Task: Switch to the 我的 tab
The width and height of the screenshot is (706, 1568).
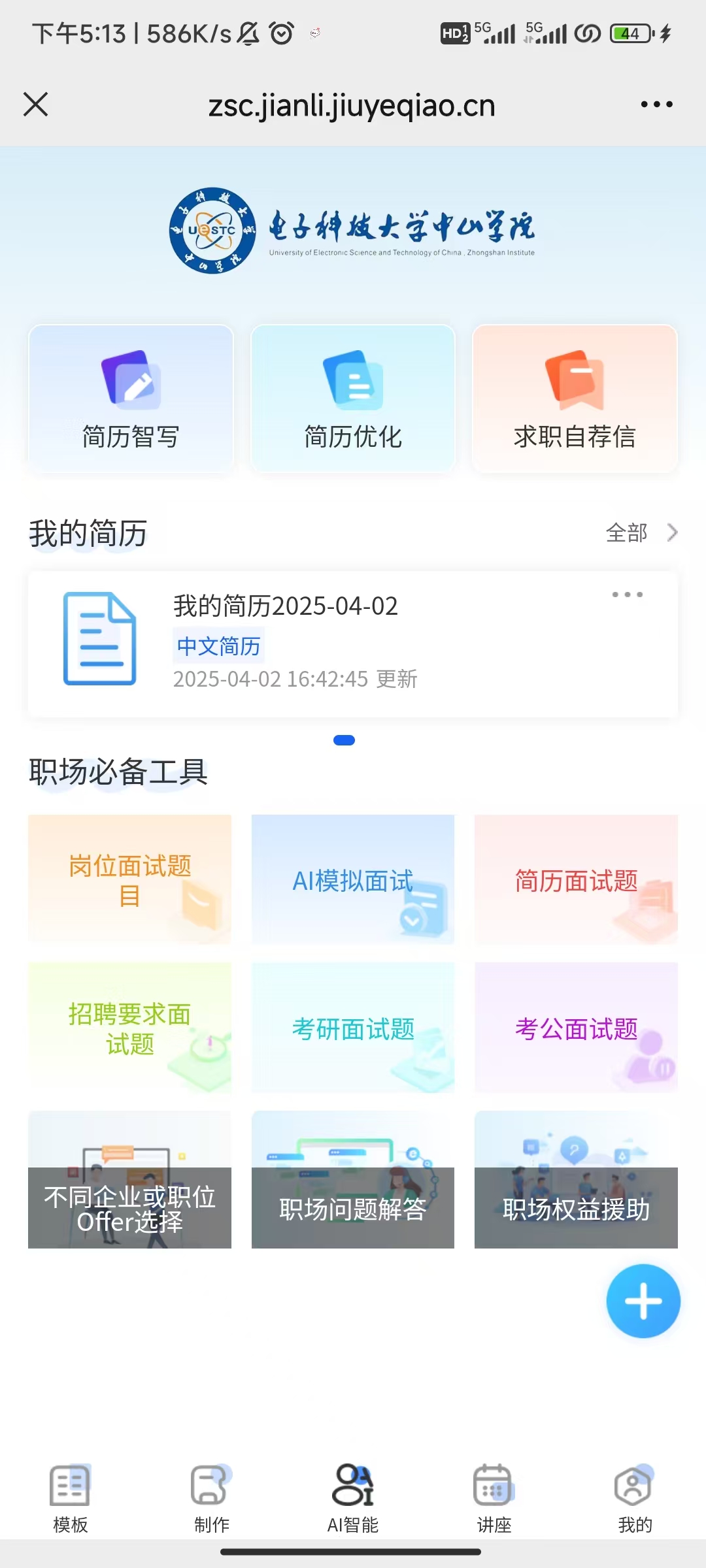Action: pos(634,1497)
